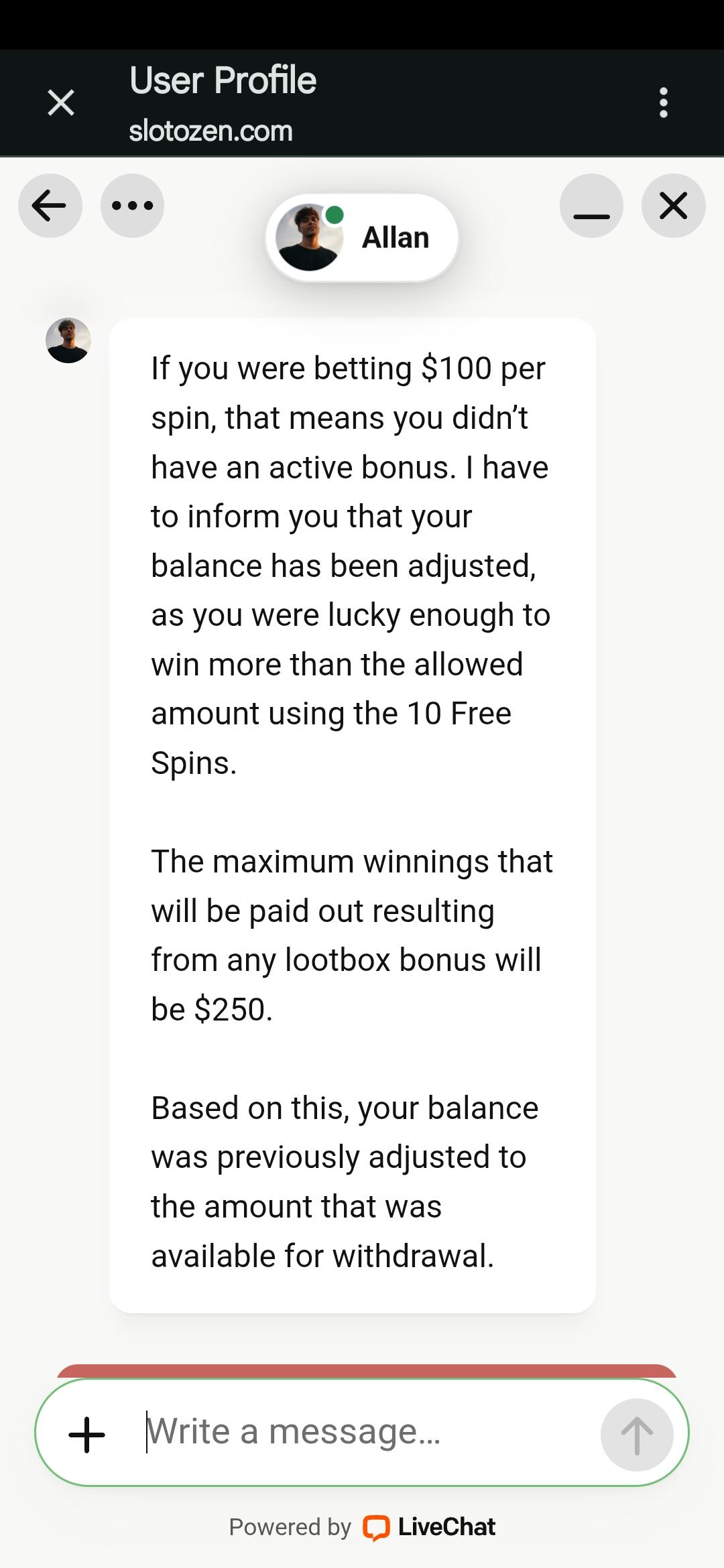Viewport: 724px width, 1568px height.
Task: Minimize the chat window
Action: 591,206
